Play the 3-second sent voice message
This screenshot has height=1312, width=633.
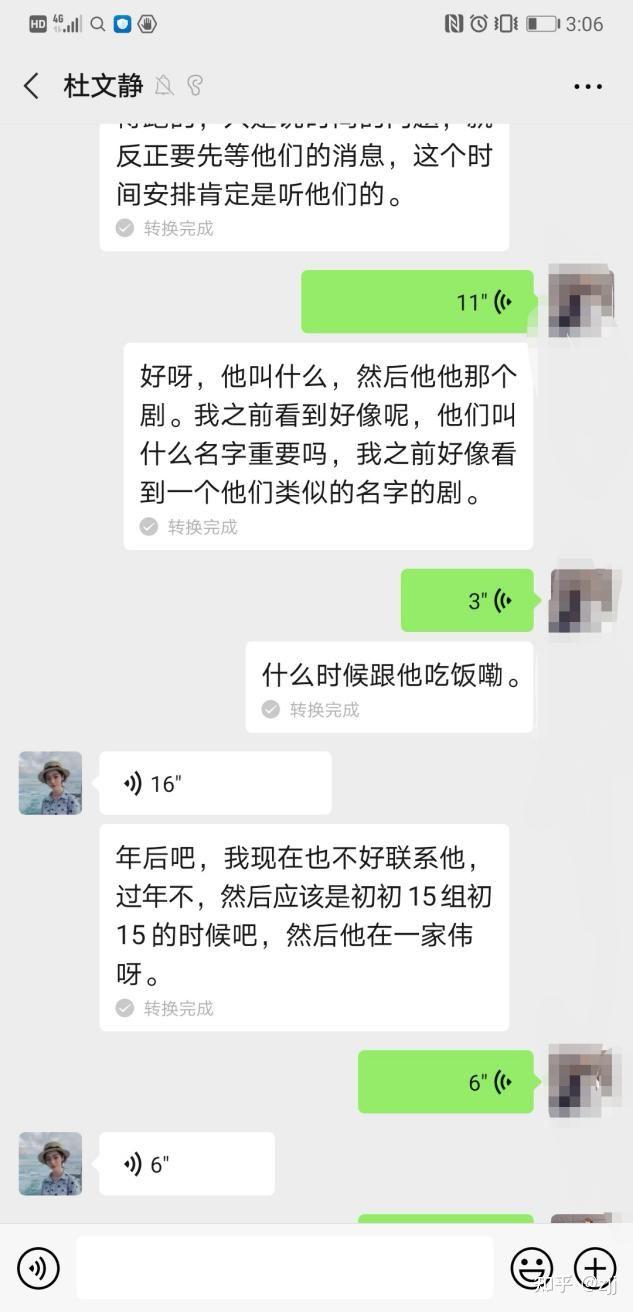pos(467,601)
